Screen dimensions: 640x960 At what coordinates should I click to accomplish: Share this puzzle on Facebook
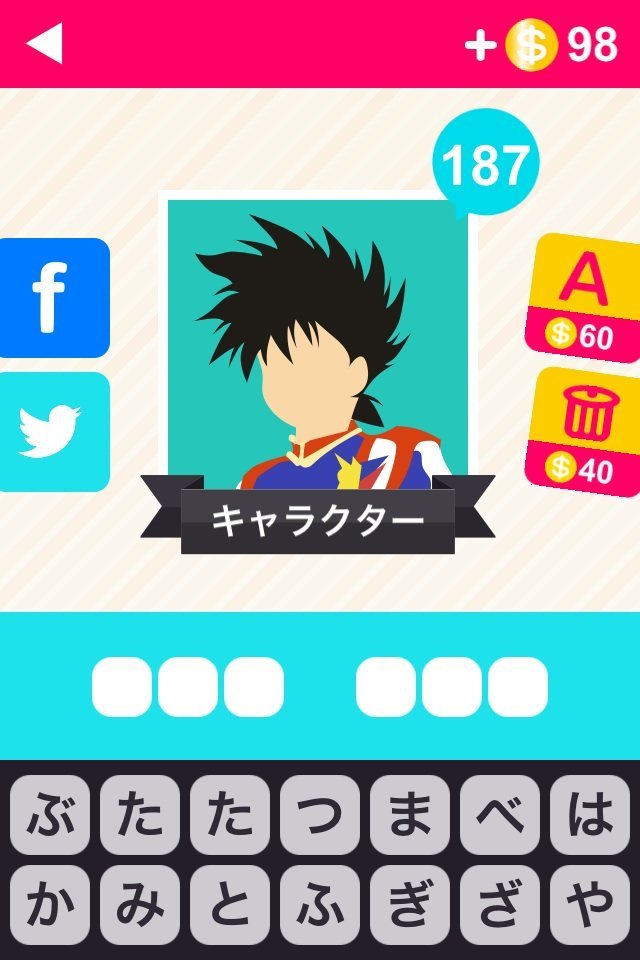(52, 297)
